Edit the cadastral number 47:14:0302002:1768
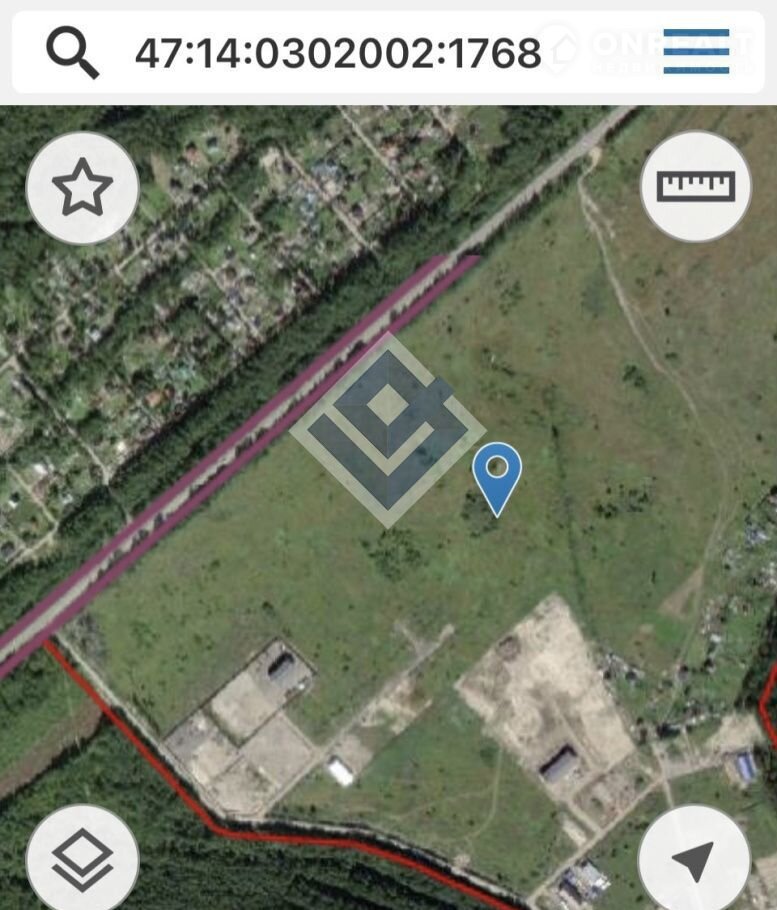 click(337, 52)
